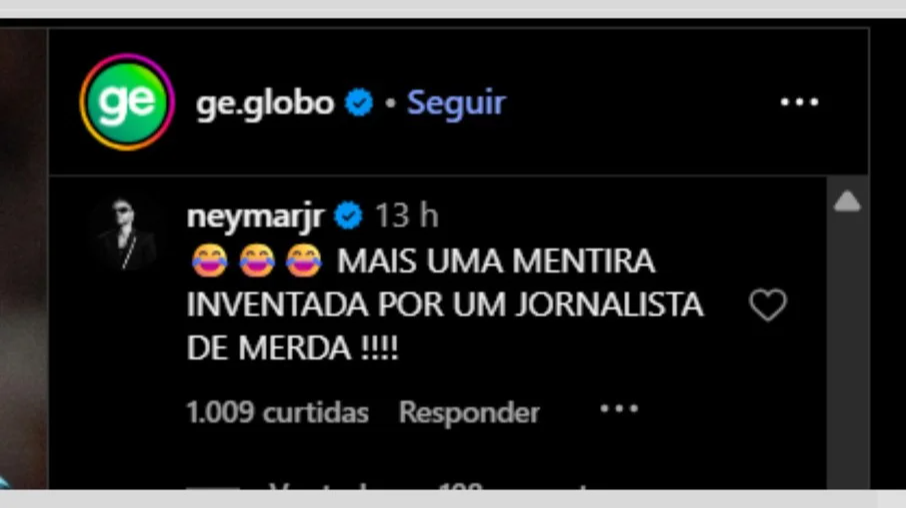Open neymarjr's profile from username
The image size is (906, 509).
point(255,215)
